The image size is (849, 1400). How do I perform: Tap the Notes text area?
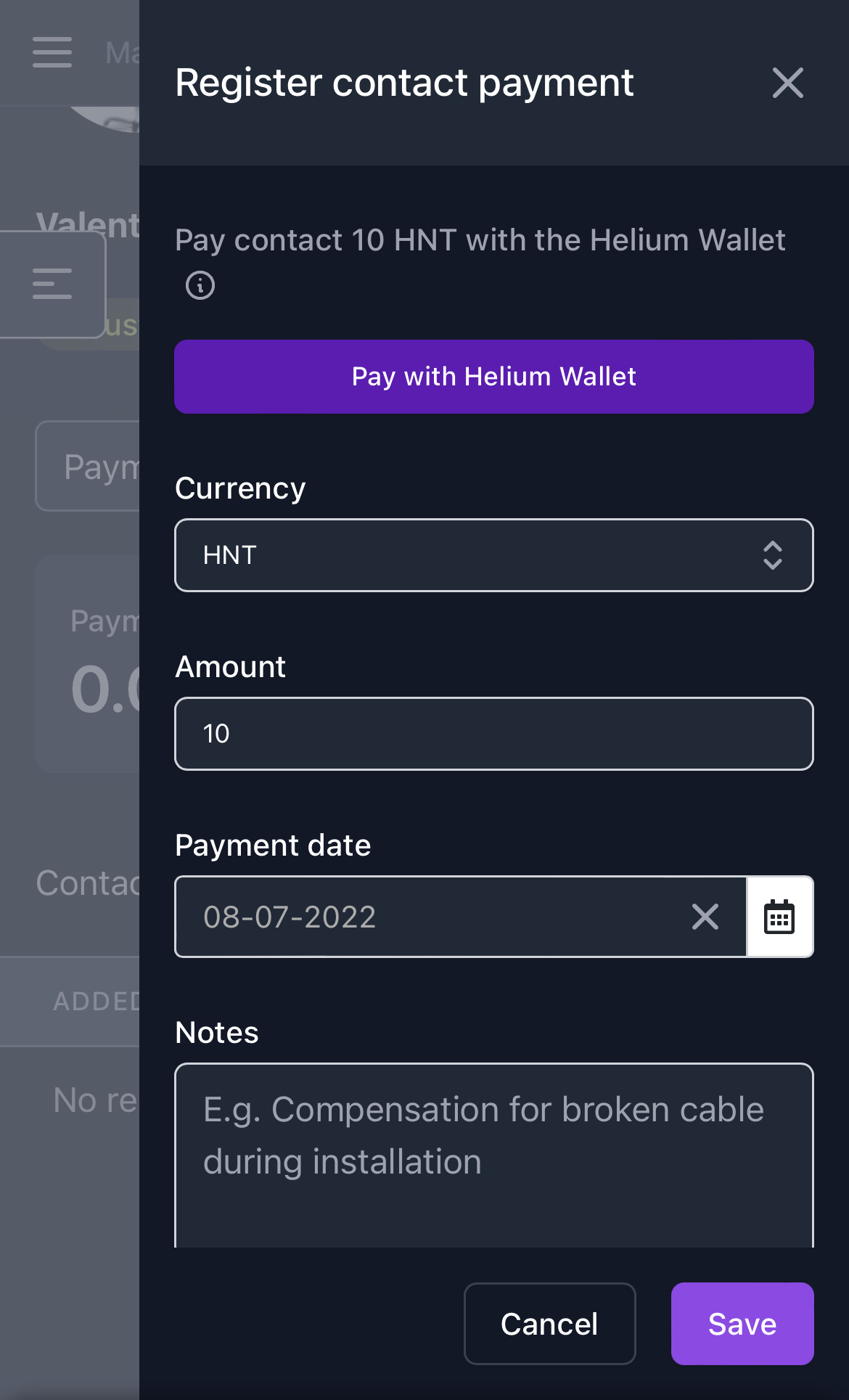[493, 1155]
